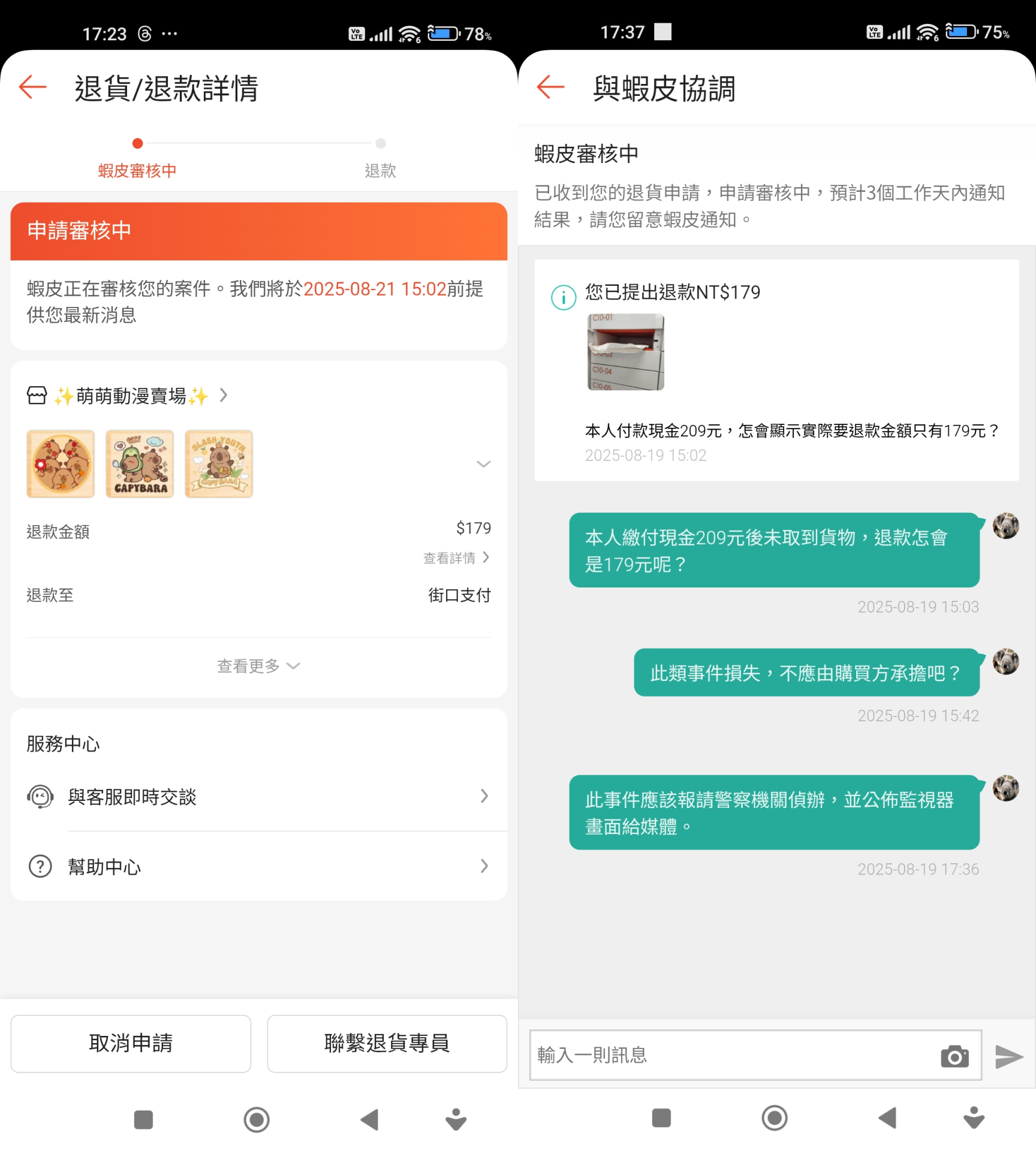Open 與客服即時交談 live chat
The width and height of the screenshot is (1036, 1151).
pyautogui.click(x=258, y=797)
